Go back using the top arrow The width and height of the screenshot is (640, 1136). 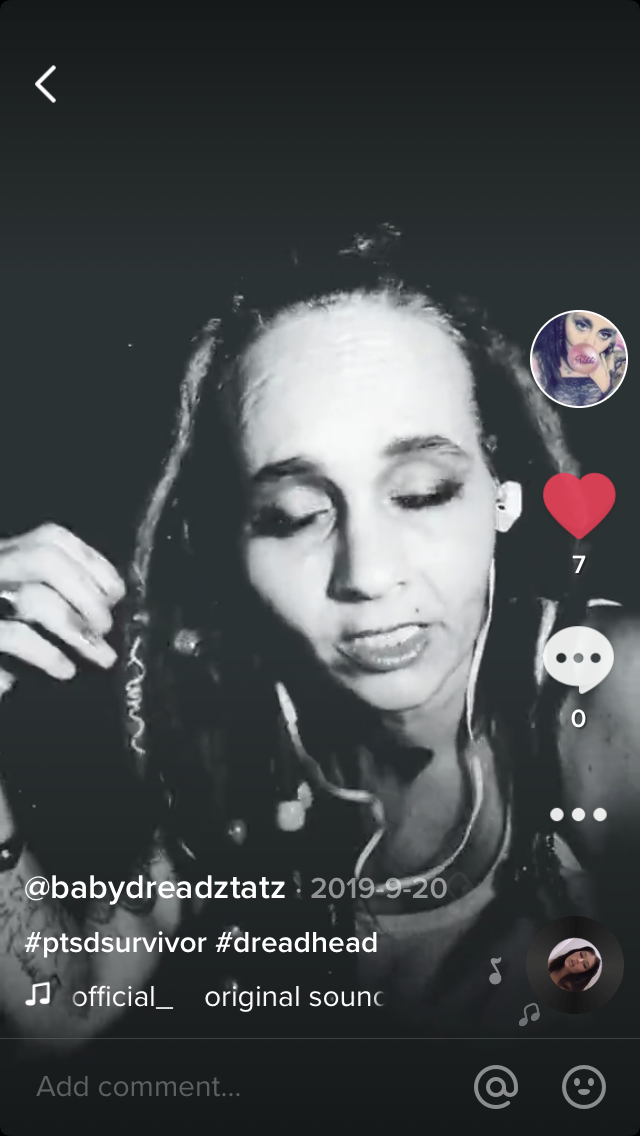point(46,85)
